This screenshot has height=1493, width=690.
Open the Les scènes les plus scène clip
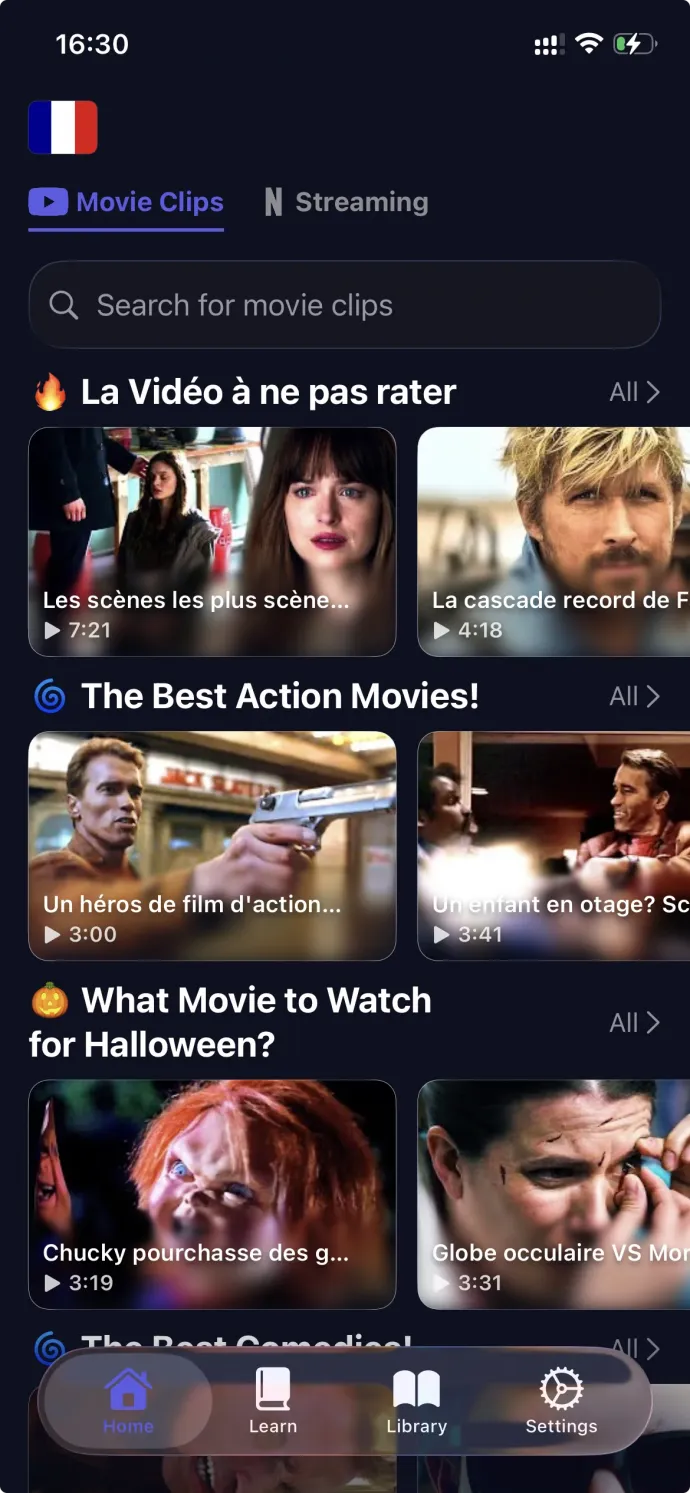212,541
